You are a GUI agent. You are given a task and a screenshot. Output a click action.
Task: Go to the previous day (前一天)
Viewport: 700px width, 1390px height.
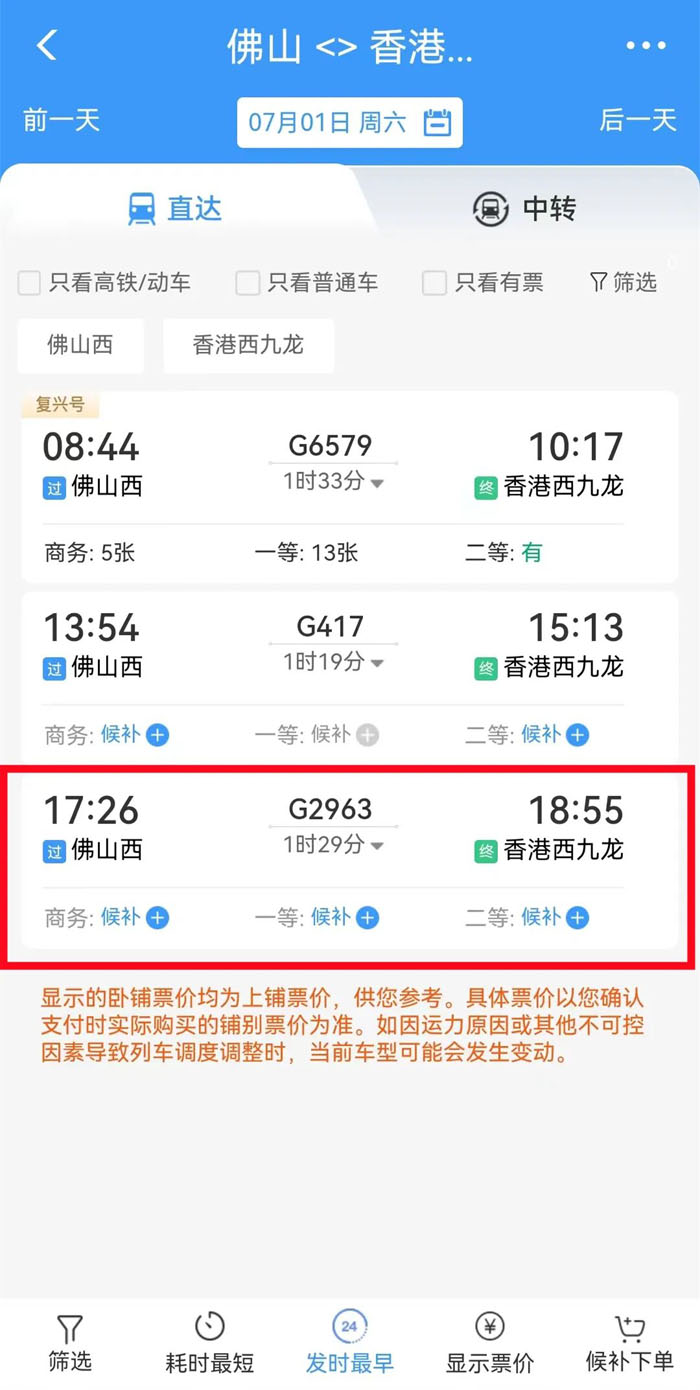[62, 121]
